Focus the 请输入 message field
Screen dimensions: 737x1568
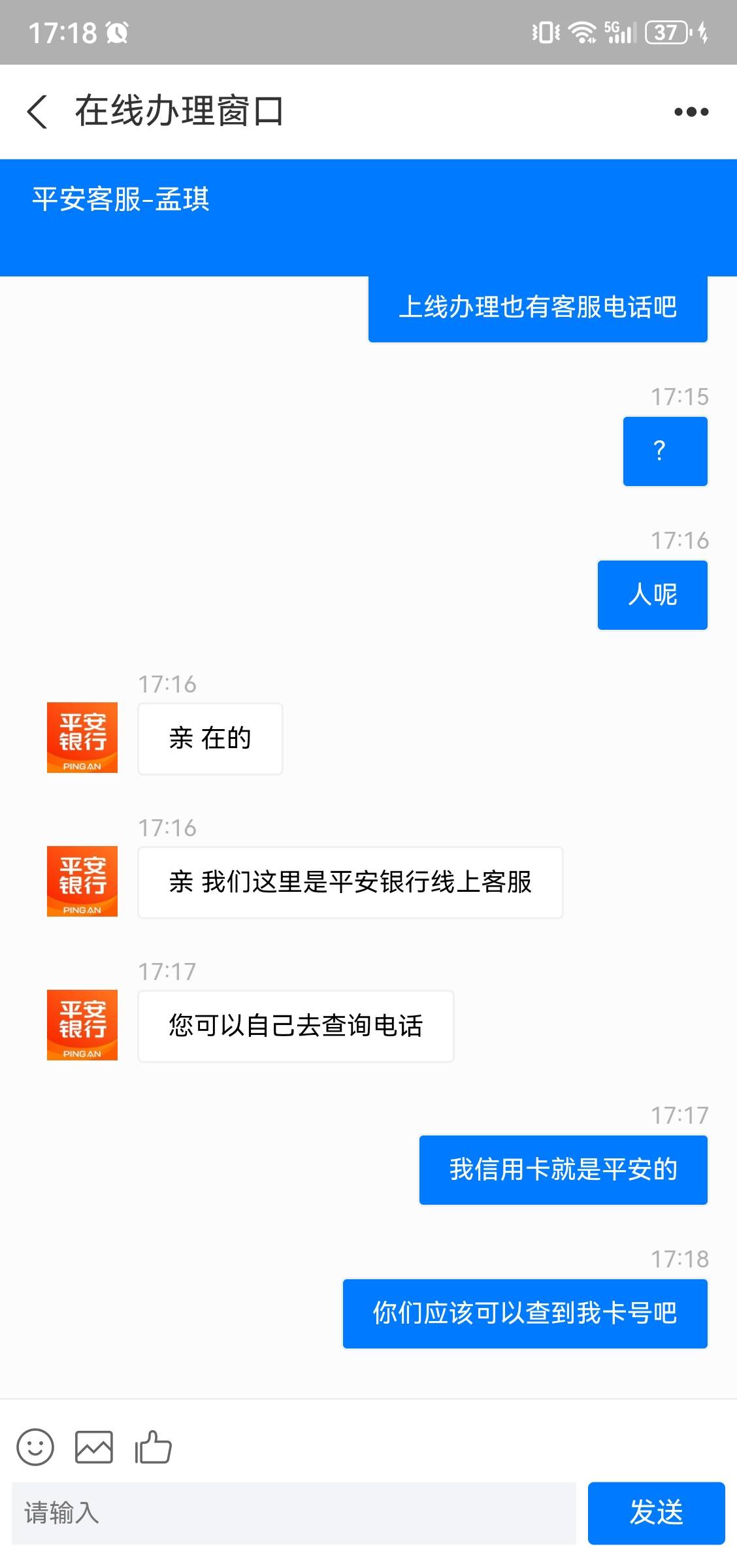[294, 1513]
